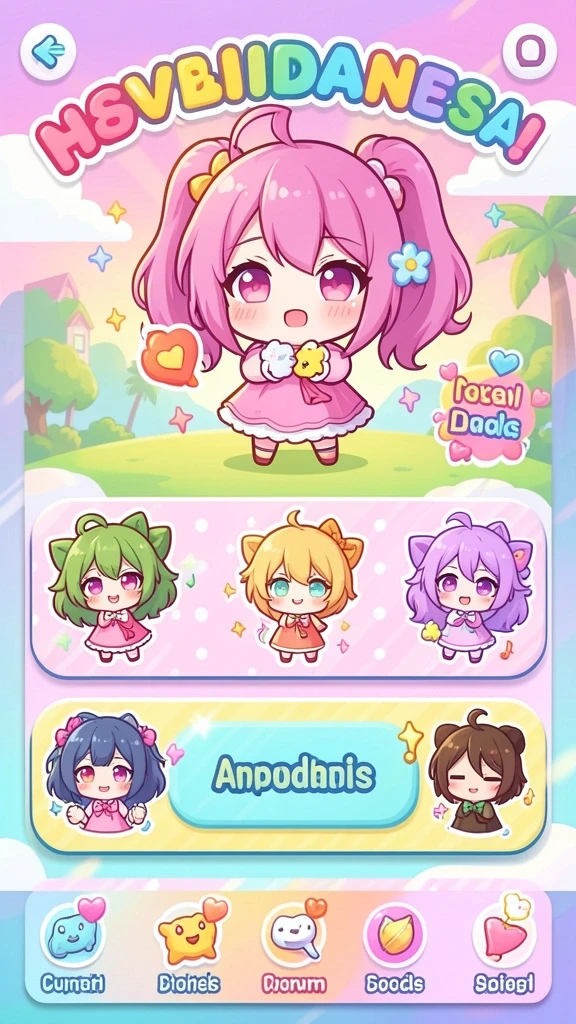Switch to the Cunari tab
Viewport: 576px width, 1024px height.
[x=72, y=946]
